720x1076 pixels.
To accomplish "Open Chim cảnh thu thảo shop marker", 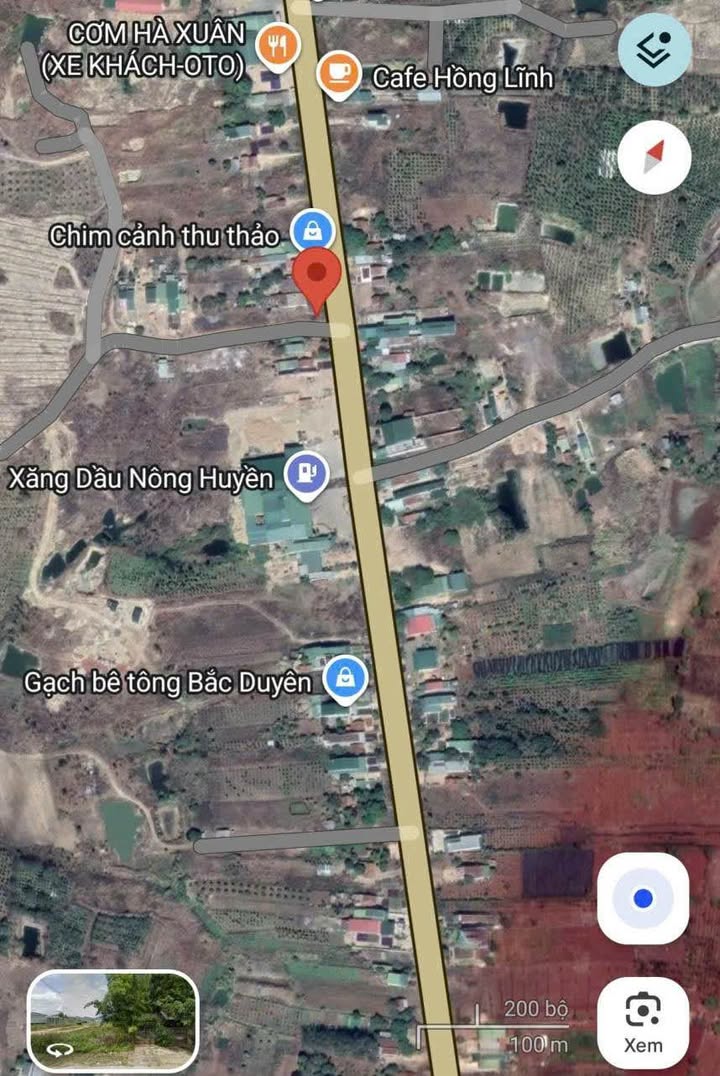I will coord(312,230).
